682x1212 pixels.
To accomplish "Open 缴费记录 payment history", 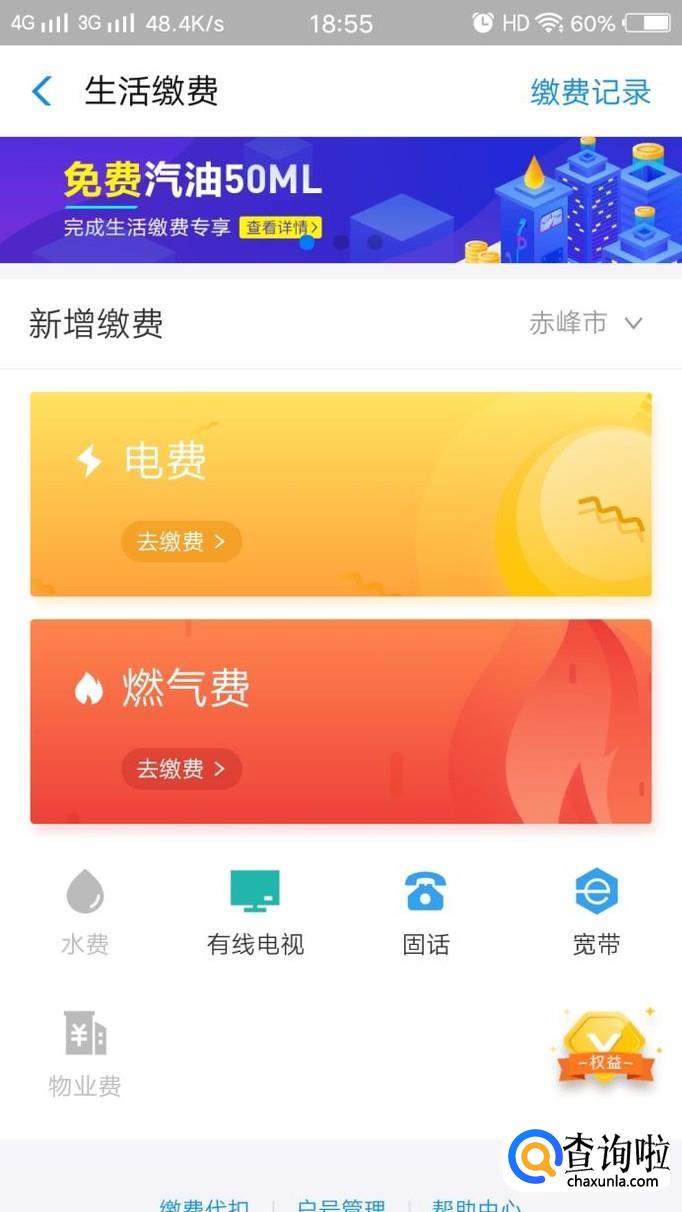I will 590,92.
